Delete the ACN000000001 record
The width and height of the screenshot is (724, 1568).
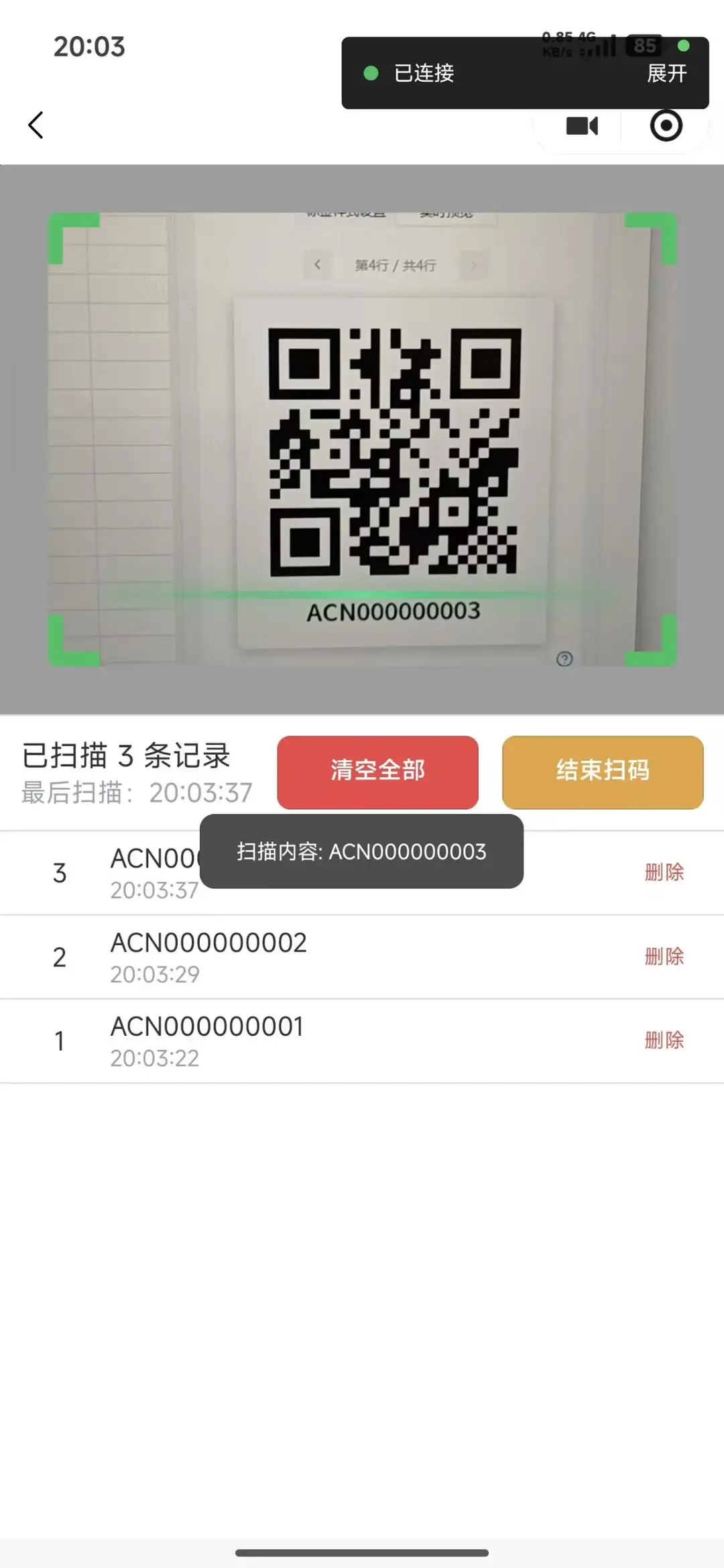coord(664,1040)
